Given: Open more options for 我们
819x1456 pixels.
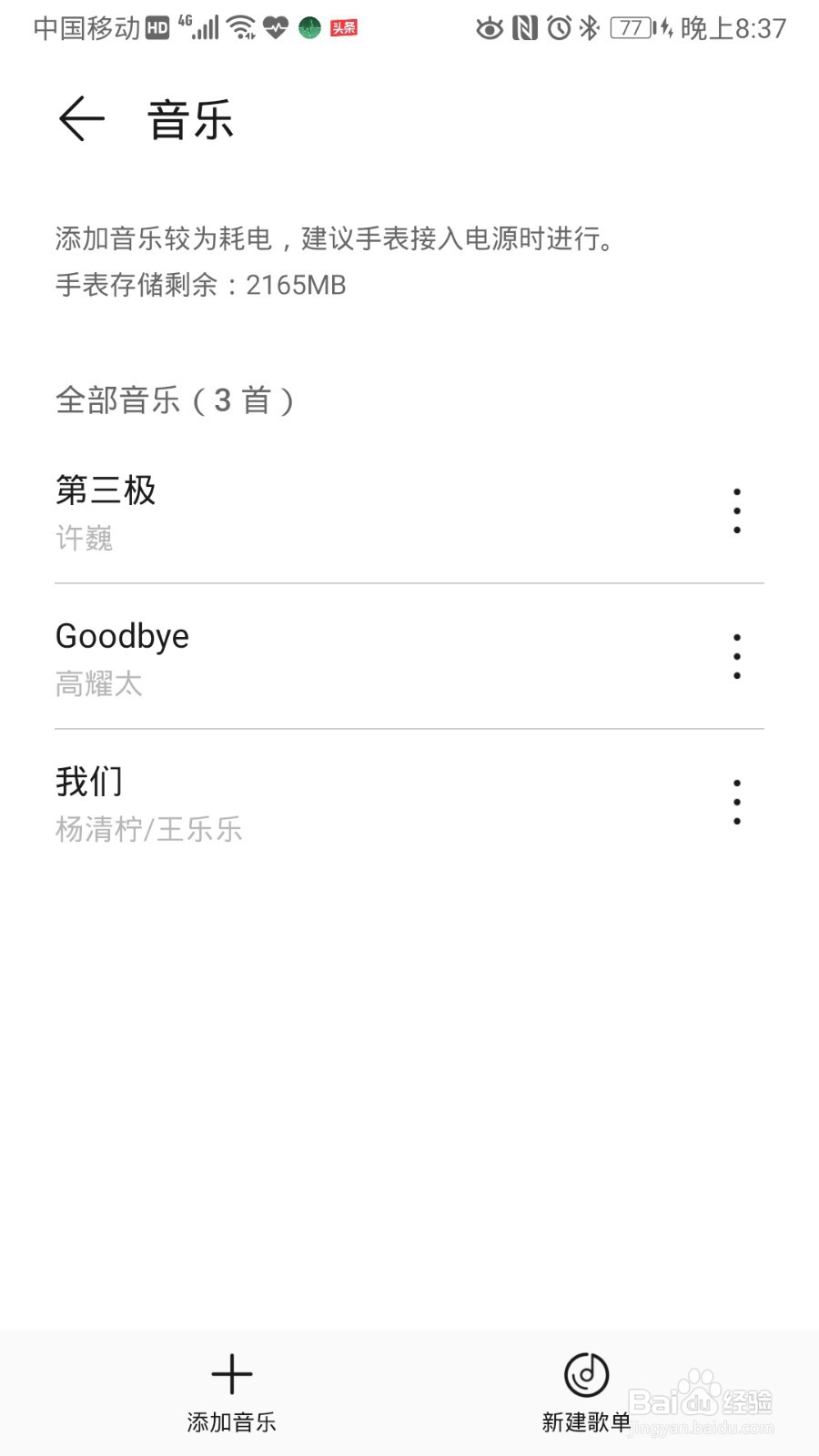Looking at the screenshot, I should click(736, 802).
